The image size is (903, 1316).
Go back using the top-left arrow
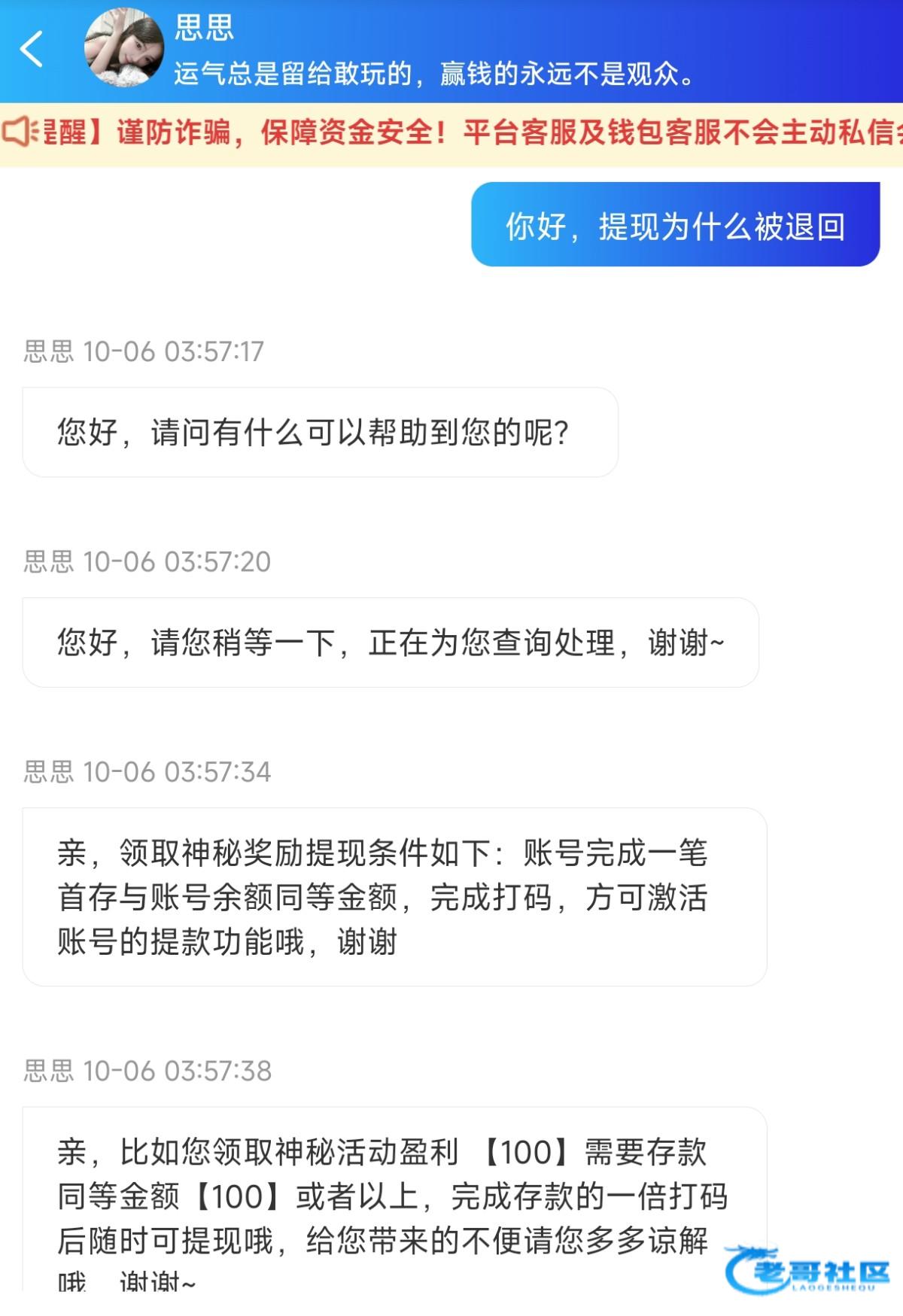coord(32,50)
